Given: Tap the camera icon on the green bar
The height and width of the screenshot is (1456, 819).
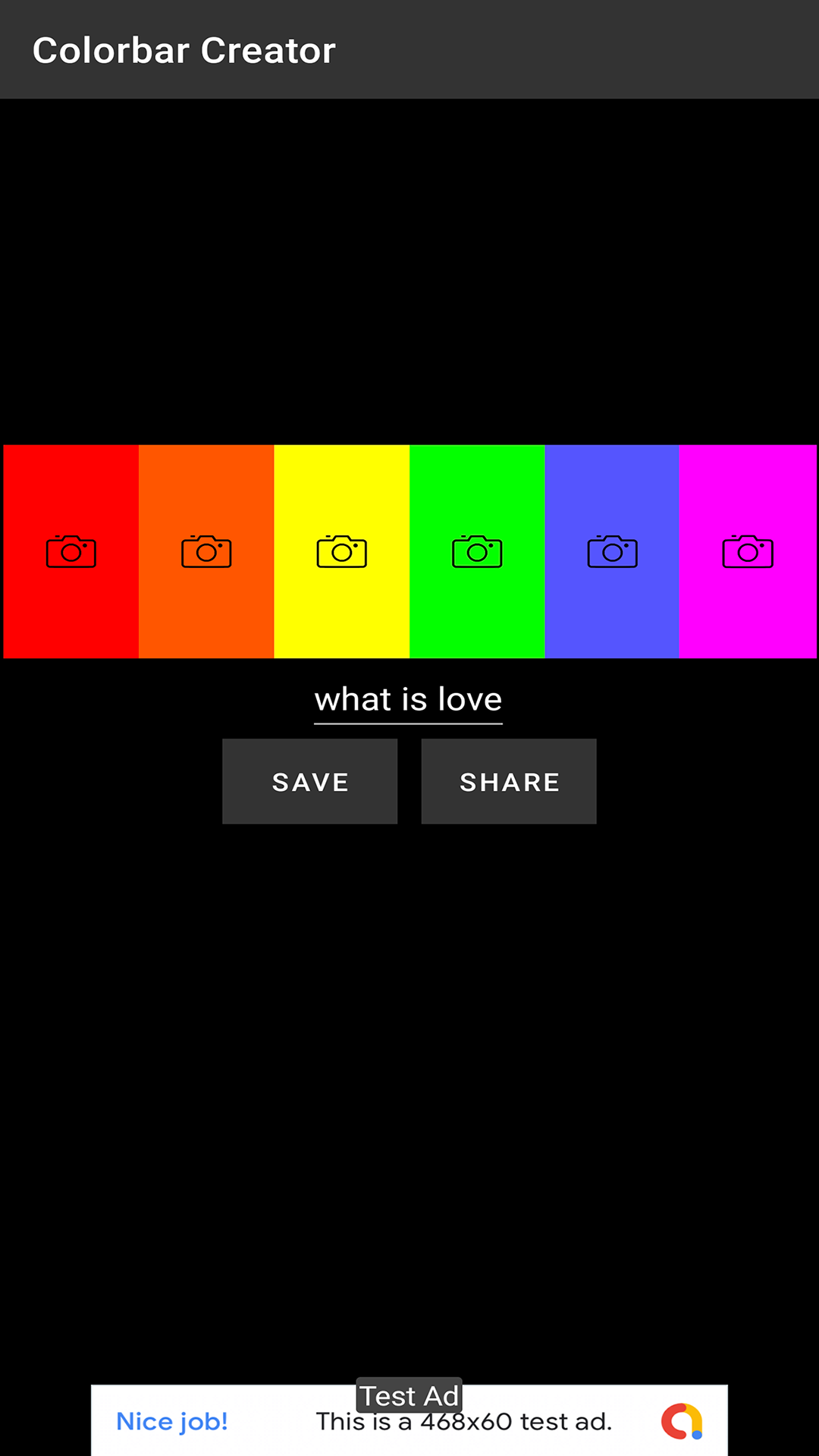Looking at the screenshot, I should pos(477,551).
